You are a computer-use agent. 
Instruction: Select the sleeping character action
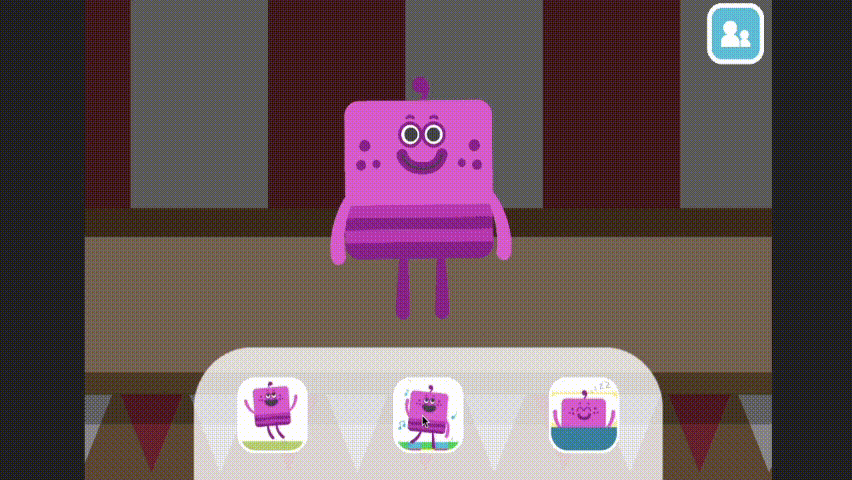pyautogui.click(x=584, y=414)
